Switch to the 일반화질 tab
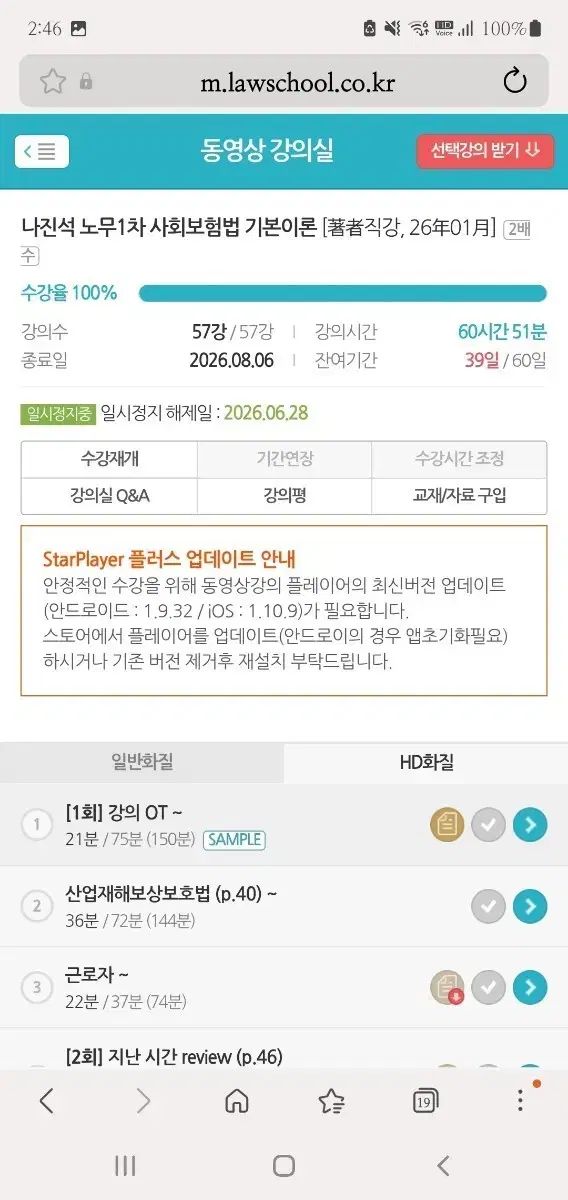Image resolution: width=568 pixels, height=1200 pixels. [x=142, y=762]
